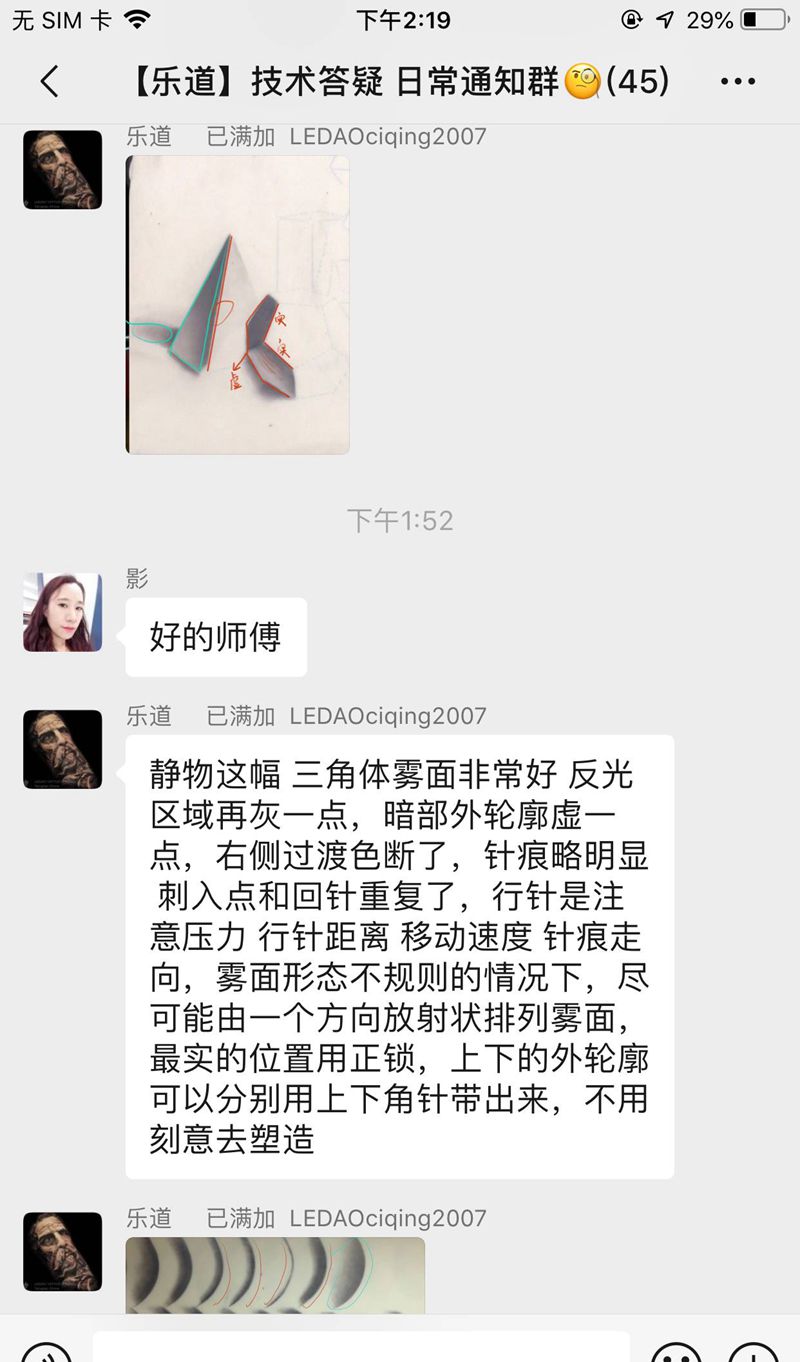The height and width of the screenshot is (1362, 800).
Task: Open the group chat's three-dot menu
Action: (738, 81)
